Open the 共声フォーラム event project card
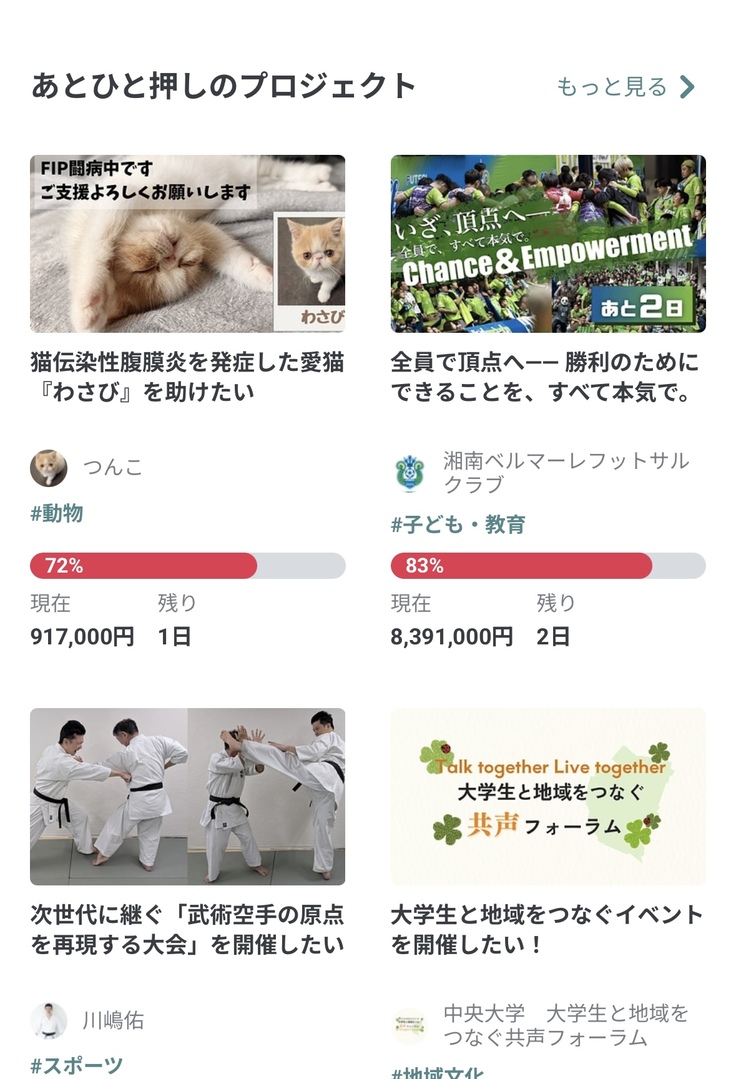The image size is (736, 1079). [x=548, y=797]
